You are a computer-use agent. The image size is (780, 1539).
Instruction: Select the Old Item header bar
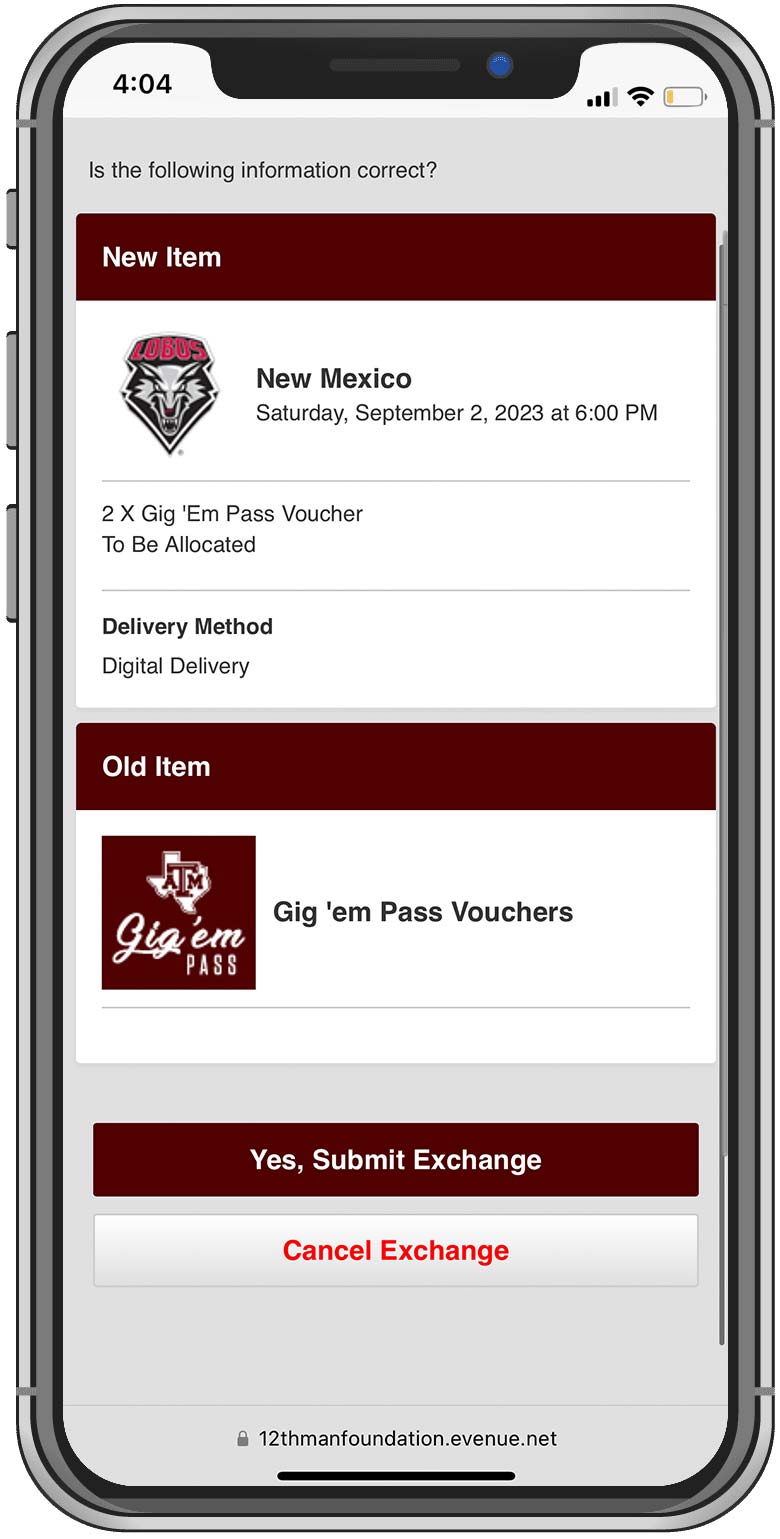coord(395,766)
